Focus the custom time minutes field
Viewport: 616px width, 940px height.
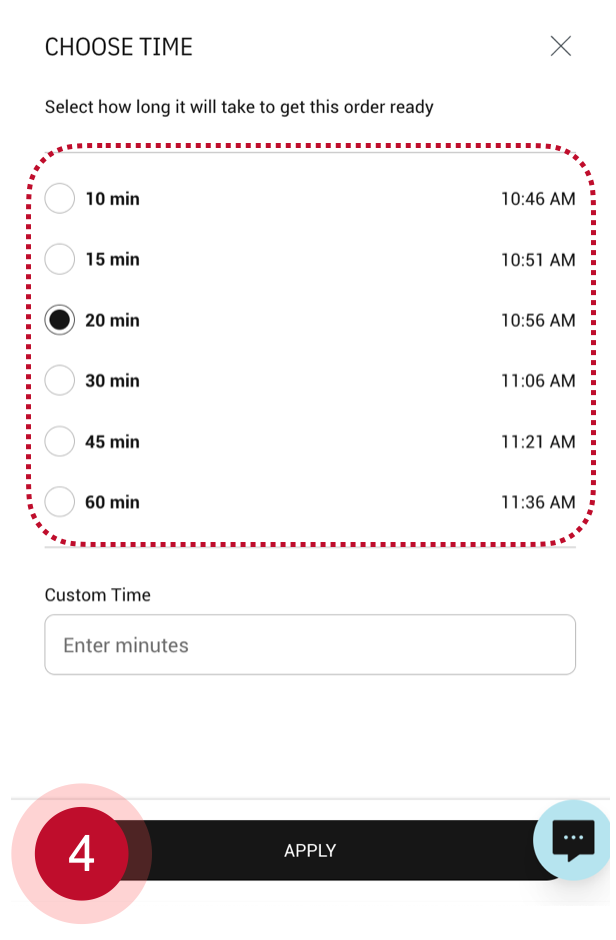310,645
